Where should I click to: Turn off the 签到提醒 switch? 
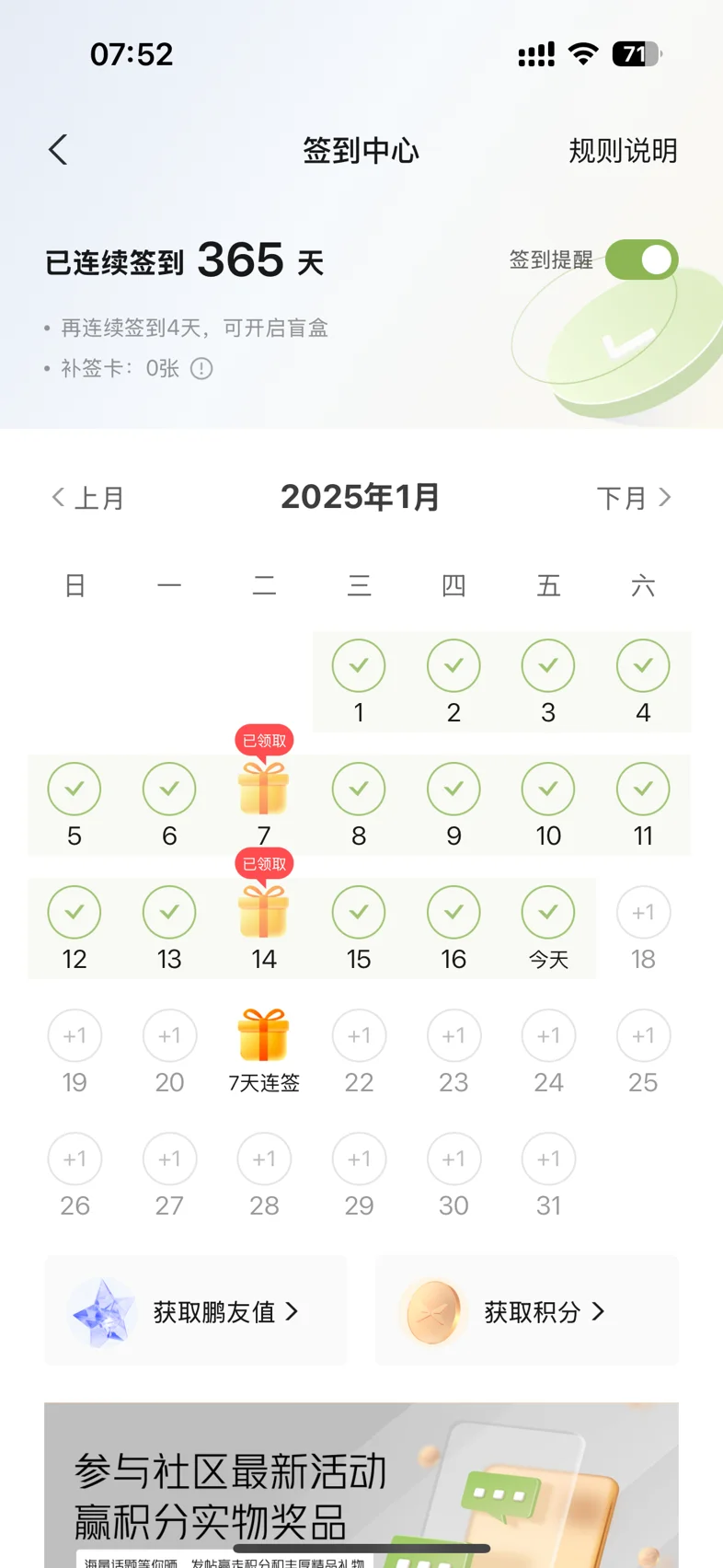pyautogui.click(x=641, y=259)
